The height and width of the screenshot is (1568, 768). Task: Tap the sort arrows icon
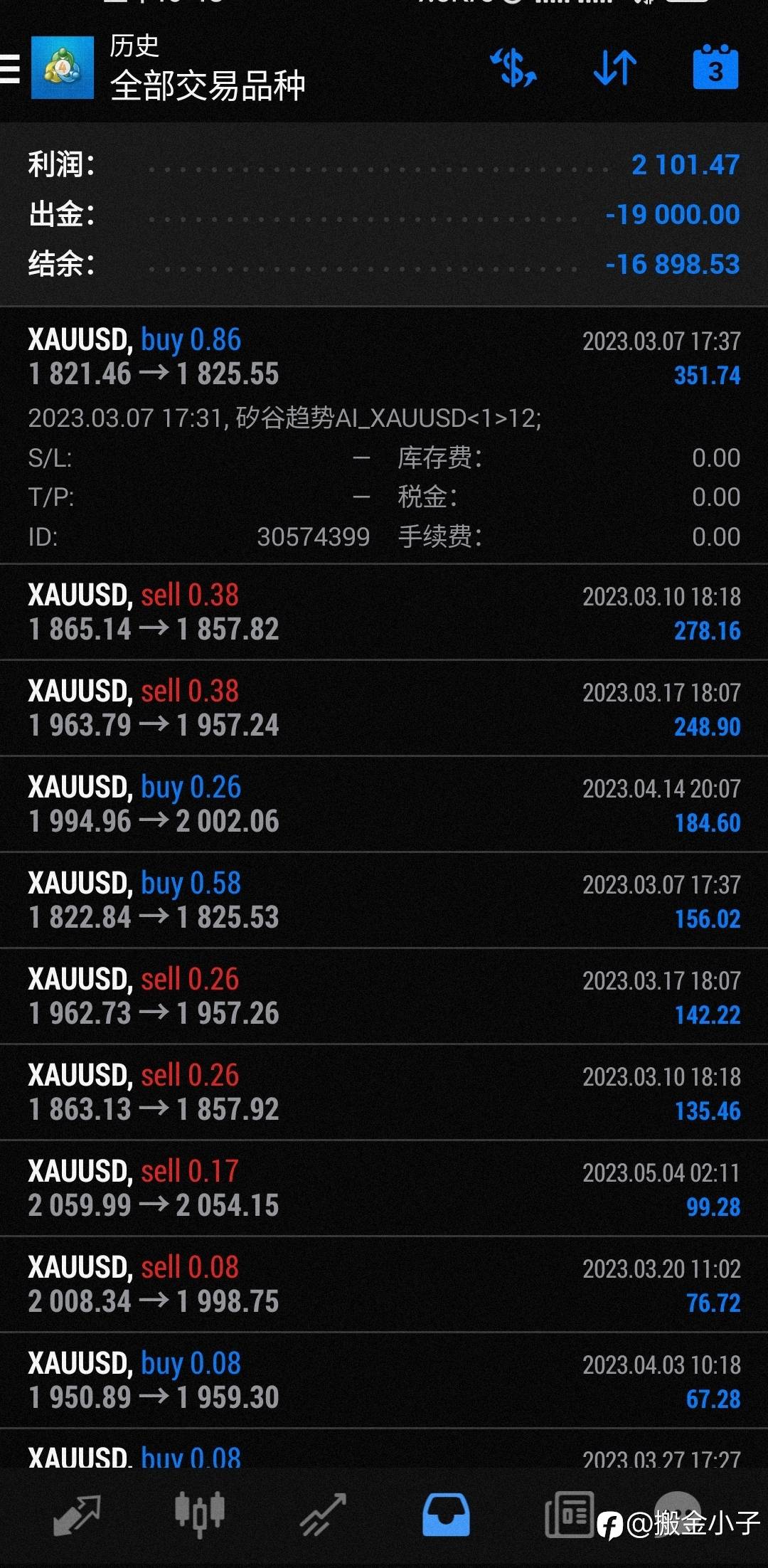click(x=614, y=68)
